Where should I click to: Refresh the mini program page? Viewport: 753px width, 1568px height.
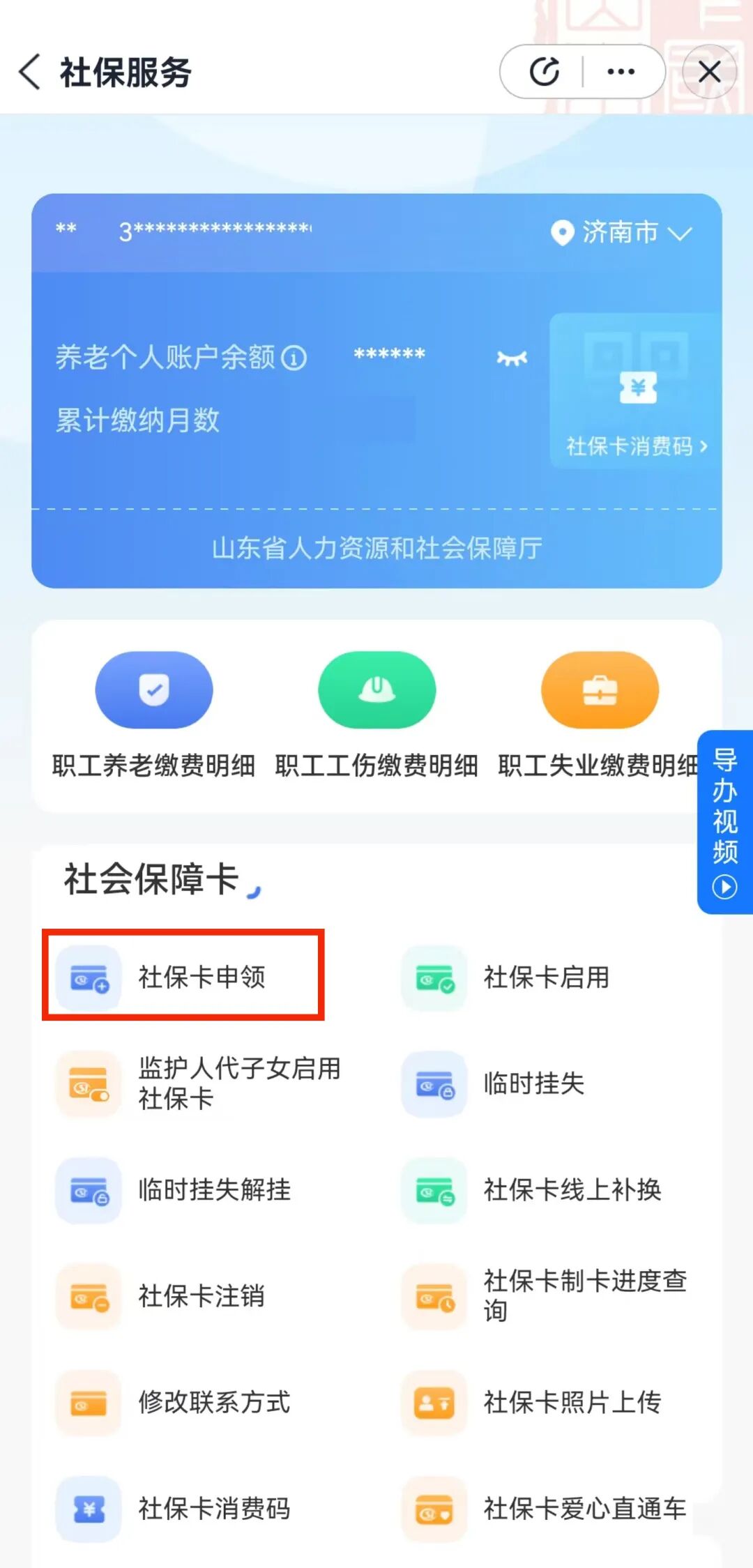545,72
